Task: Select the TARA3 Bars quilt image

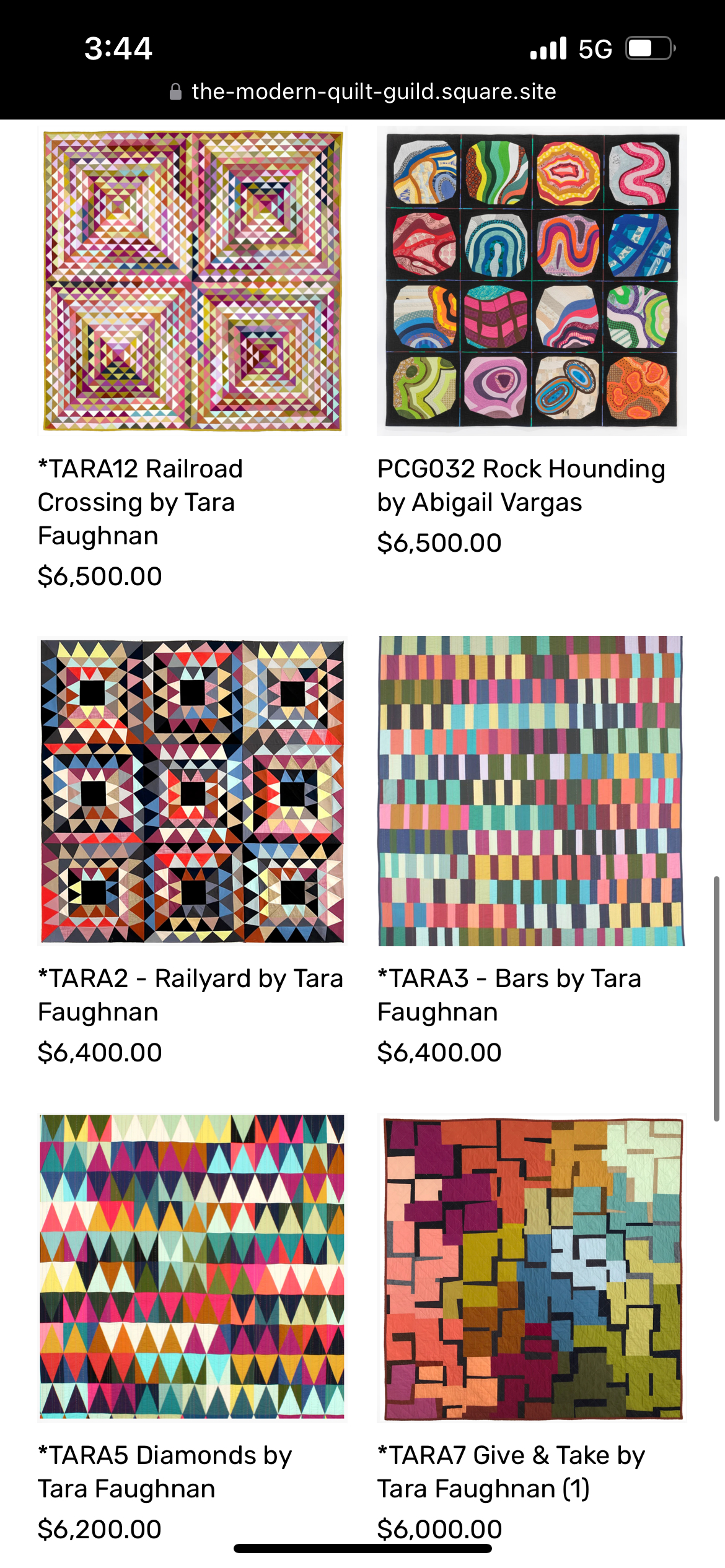Action: tap(532, 791)
